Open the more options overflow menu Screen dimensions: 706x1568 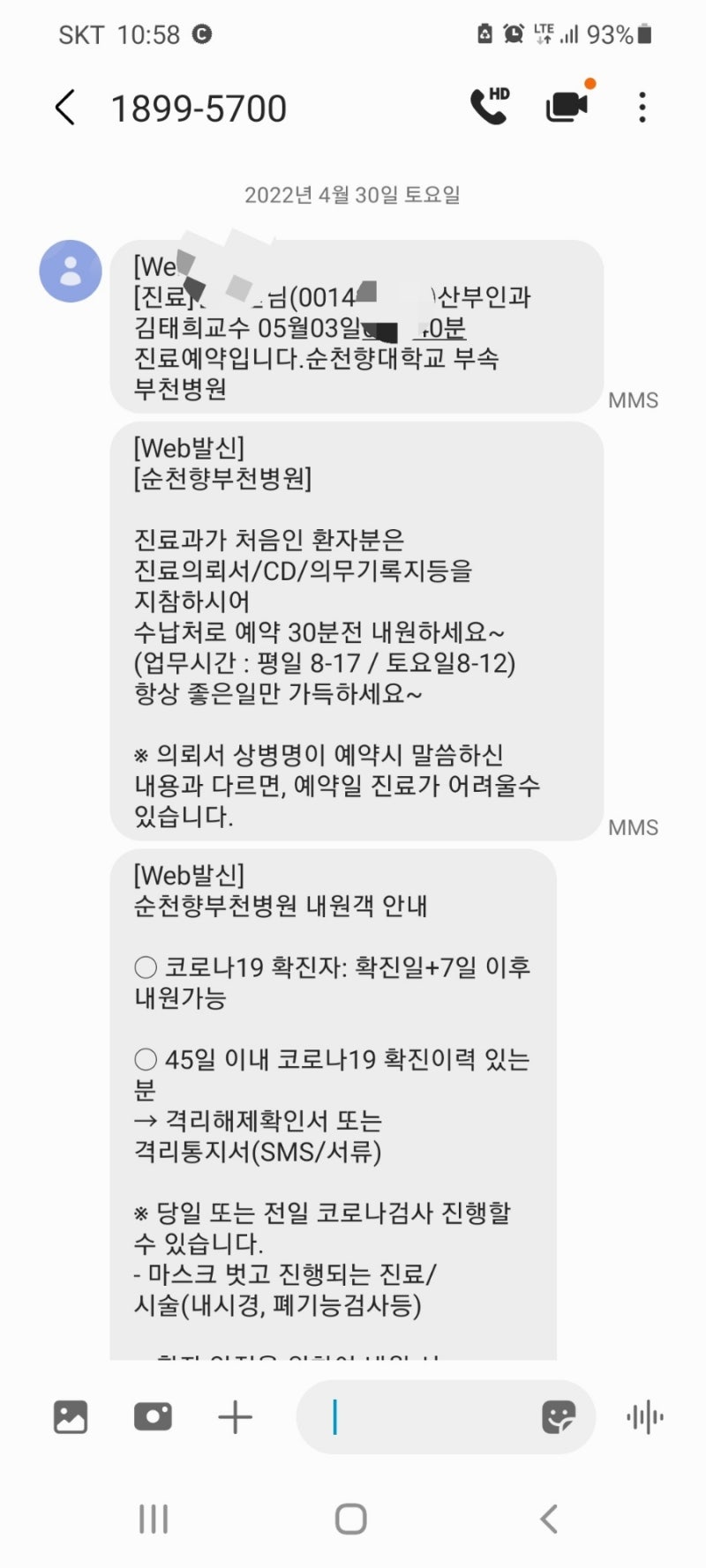(642, 108)
